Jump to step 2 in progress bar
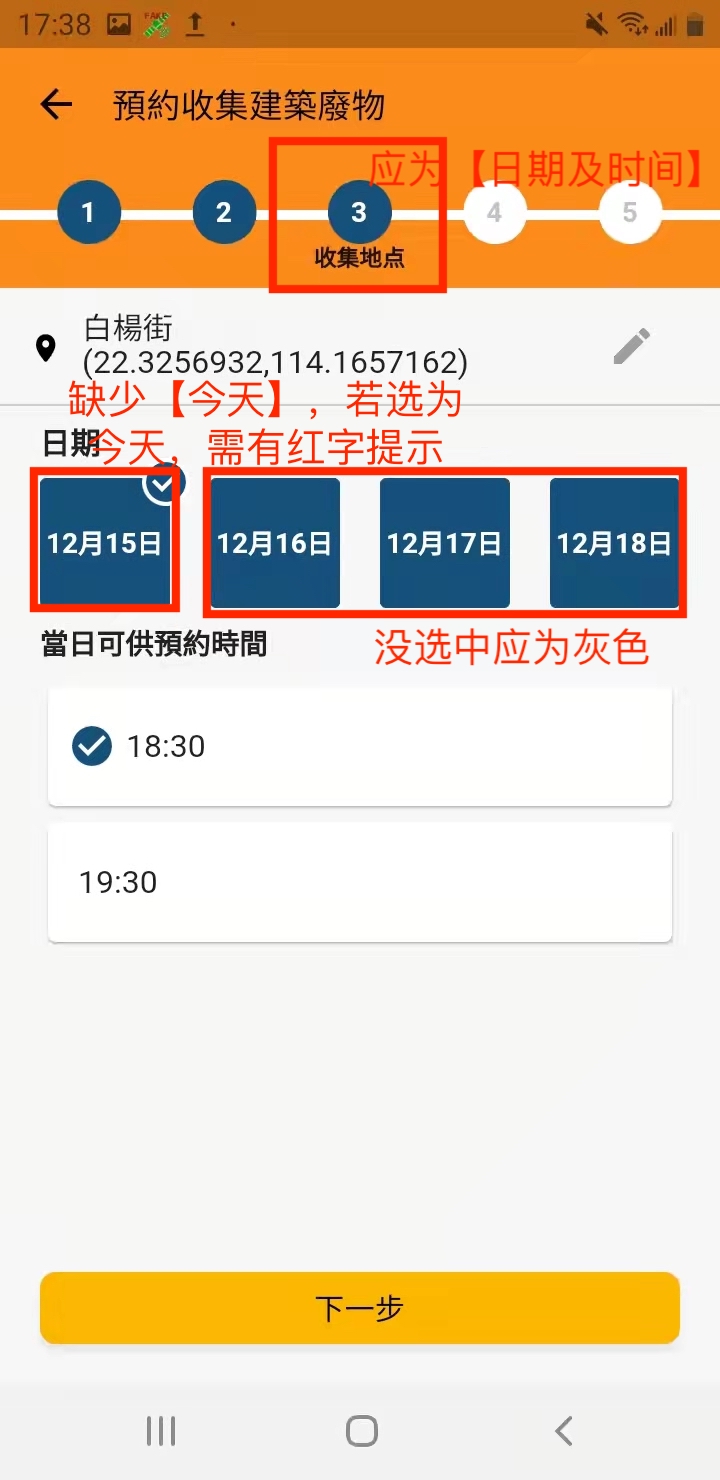 (x=224, y=212)
